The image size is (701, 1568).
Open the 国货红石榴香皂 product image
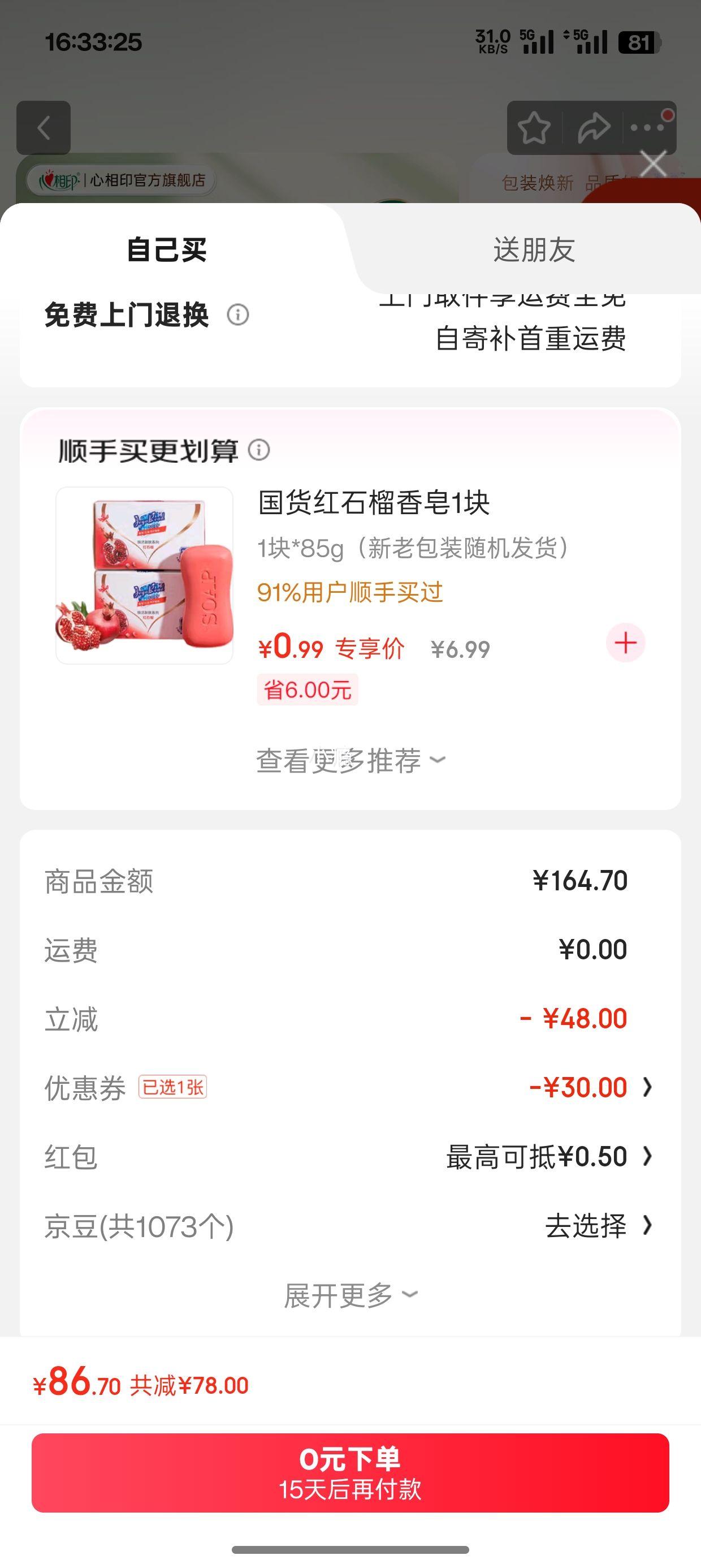144,575
